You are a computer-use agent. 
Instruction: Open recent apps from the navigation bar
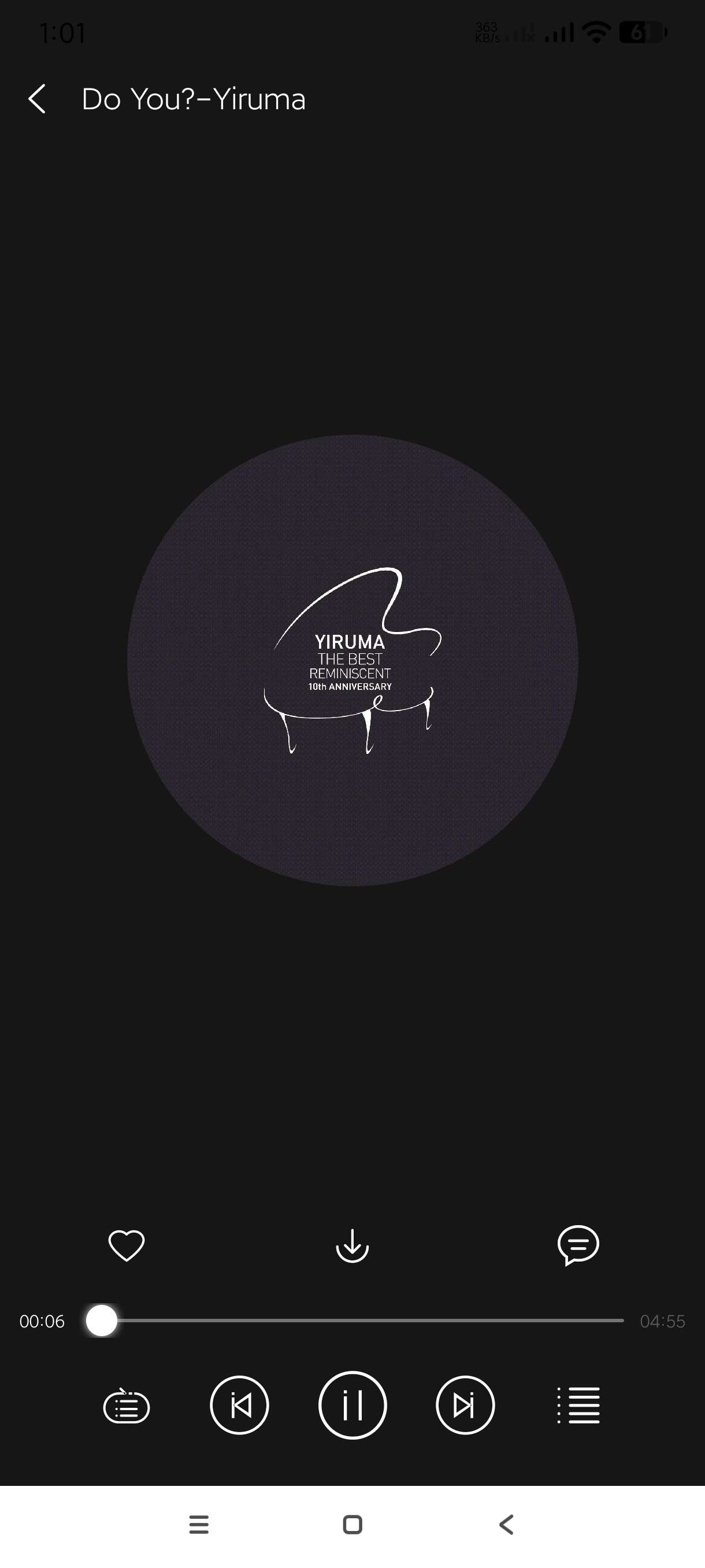(x=199, y=1525)
